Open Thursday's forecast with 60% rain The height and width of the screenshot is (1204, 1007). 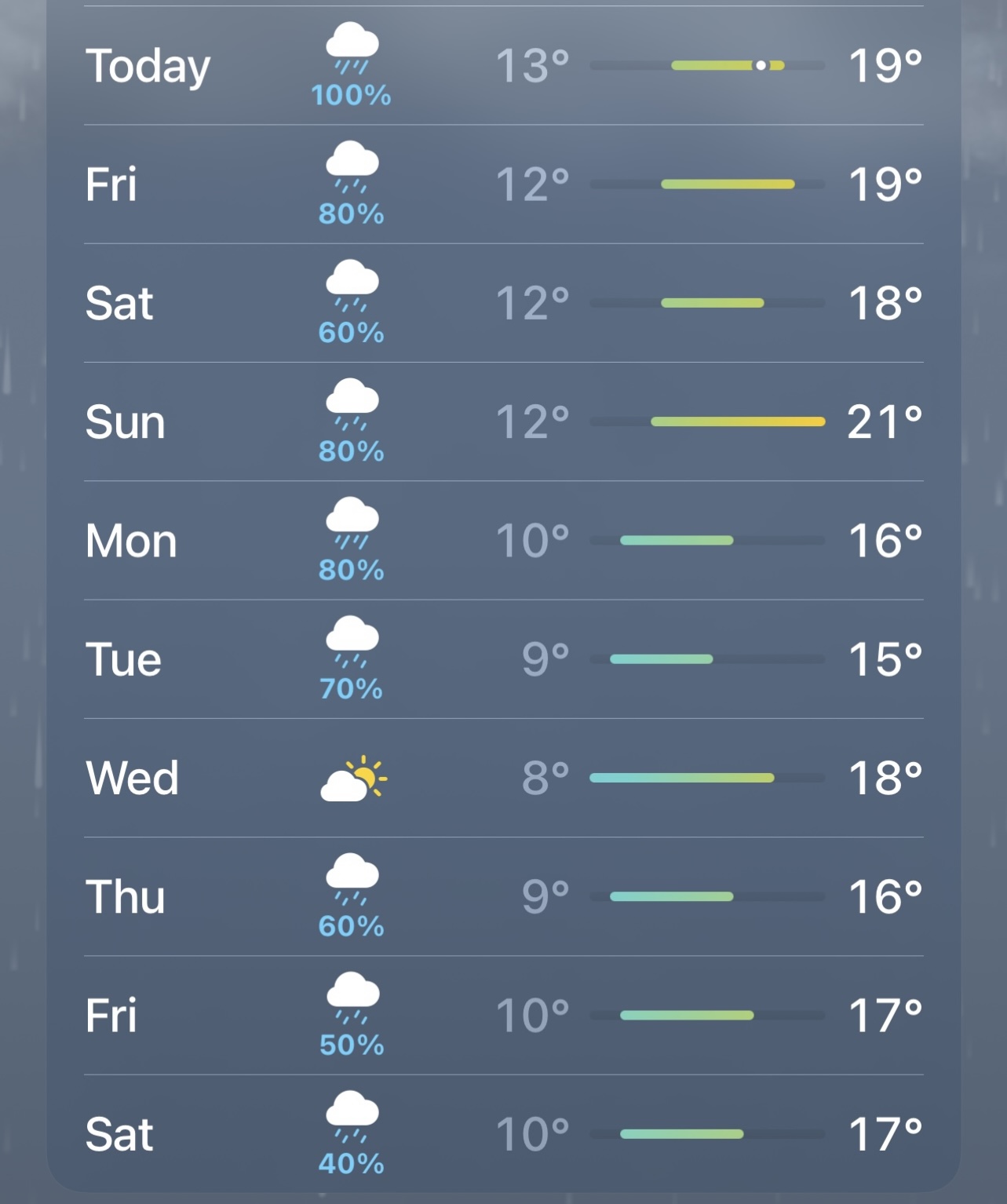tap(502, 896)
